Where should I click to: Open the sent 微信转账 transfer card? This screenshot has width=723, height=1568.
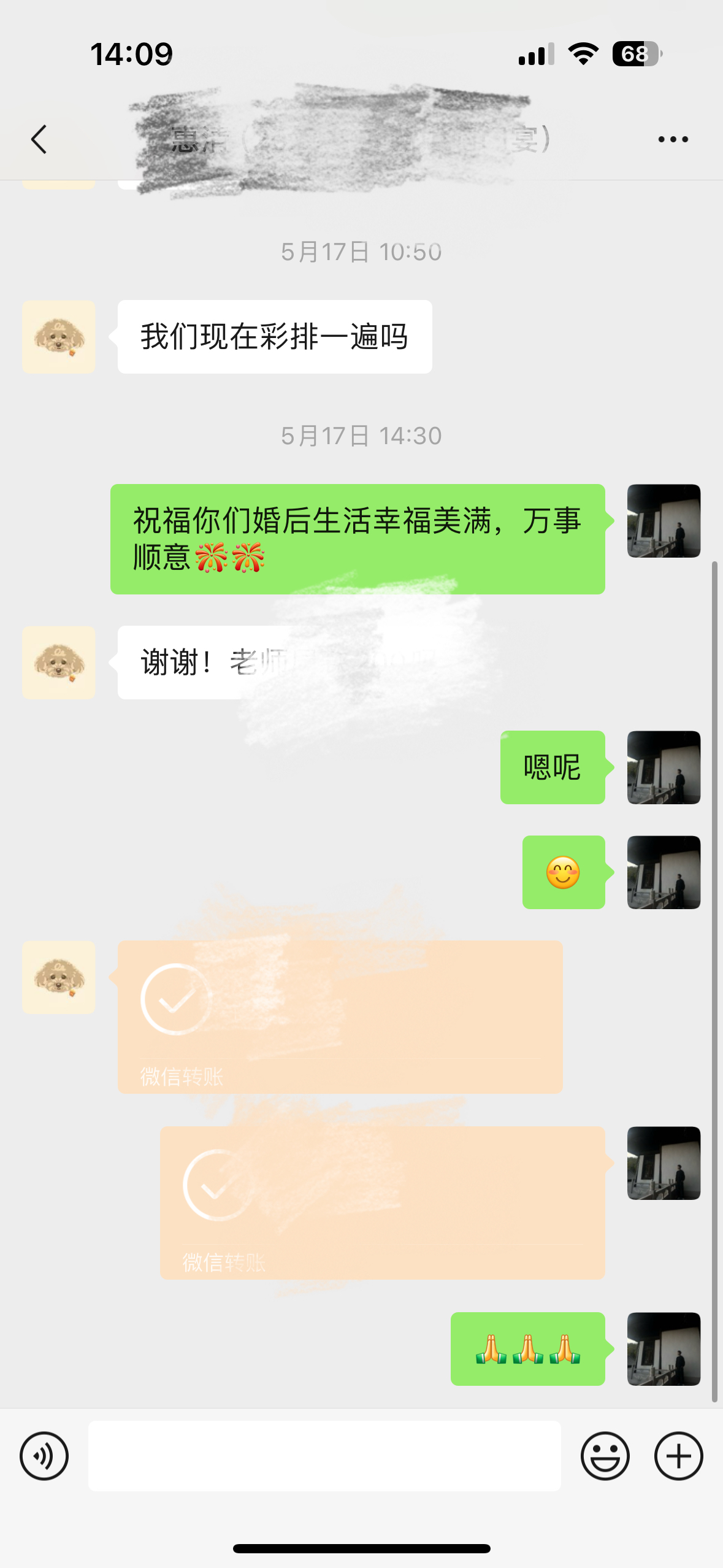point(383,1202)
